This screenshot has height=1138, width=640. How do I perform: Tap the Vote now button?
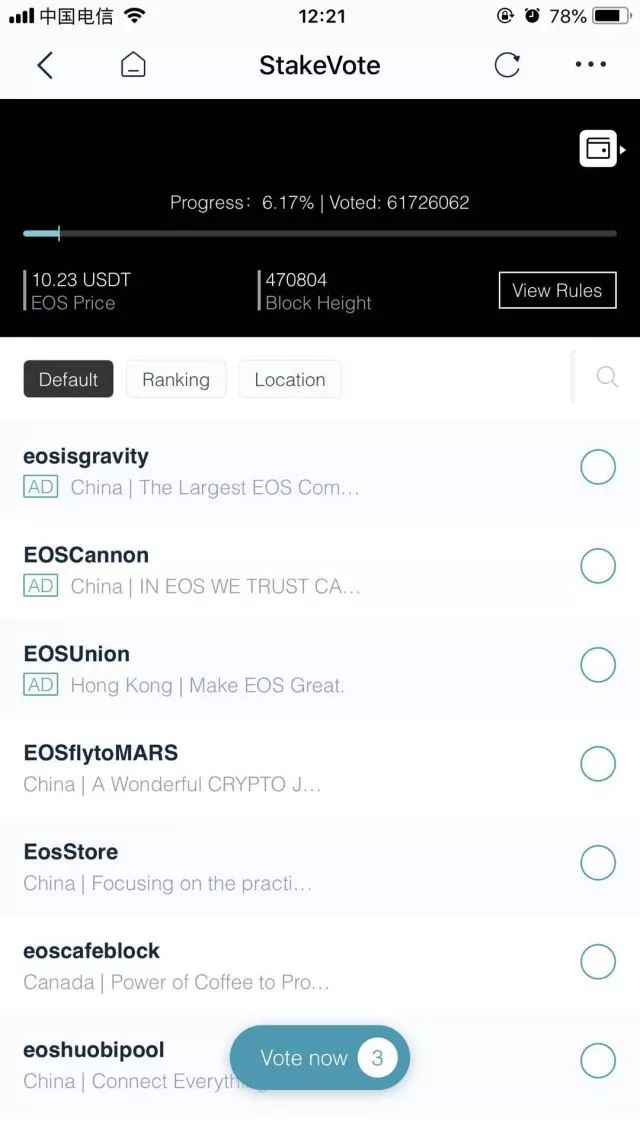319,1058
